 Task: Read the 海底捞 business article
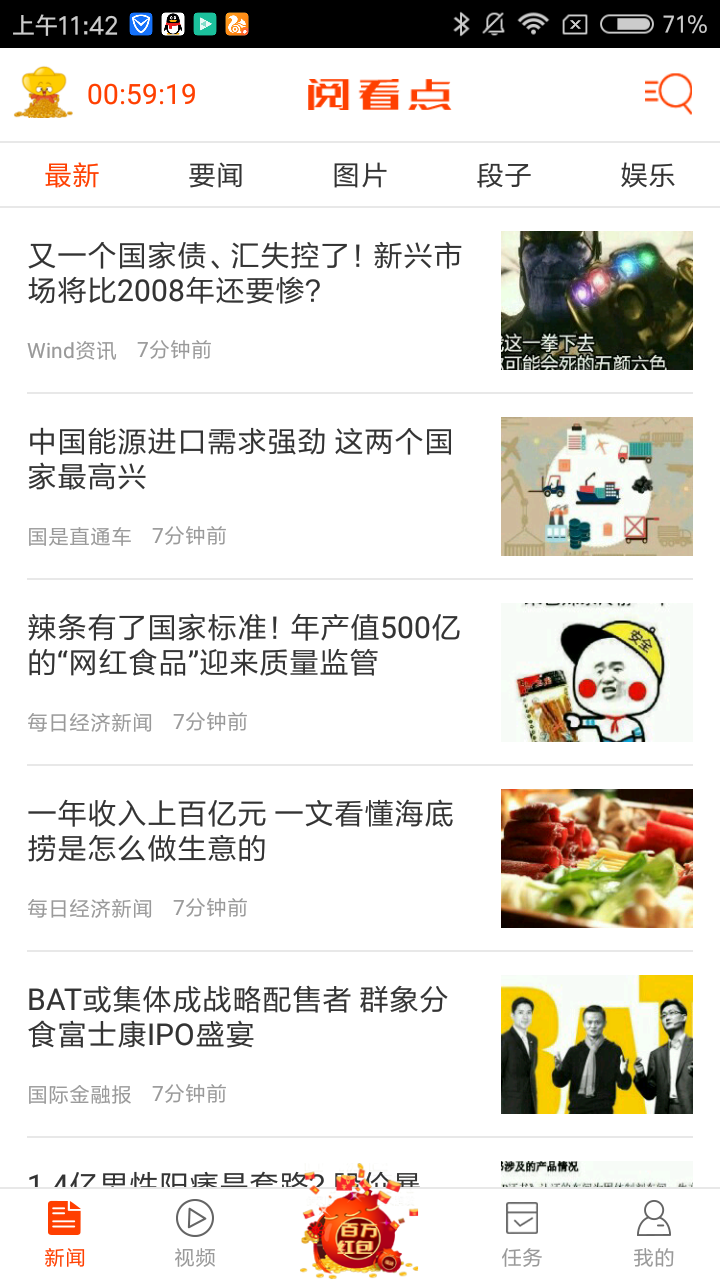click(241, 832)
